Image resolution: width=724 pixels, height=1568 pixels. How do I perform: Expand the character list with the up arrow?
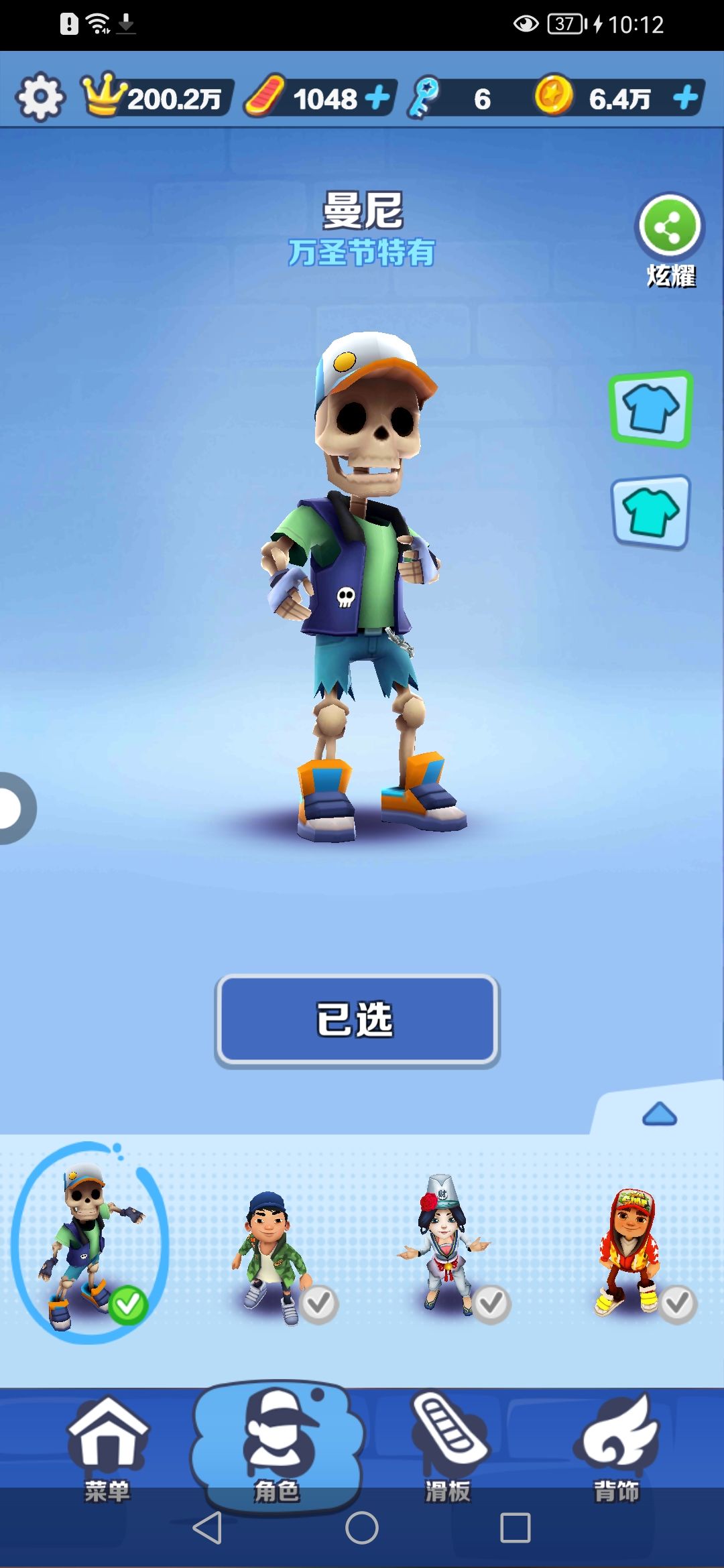[660, 1113]
